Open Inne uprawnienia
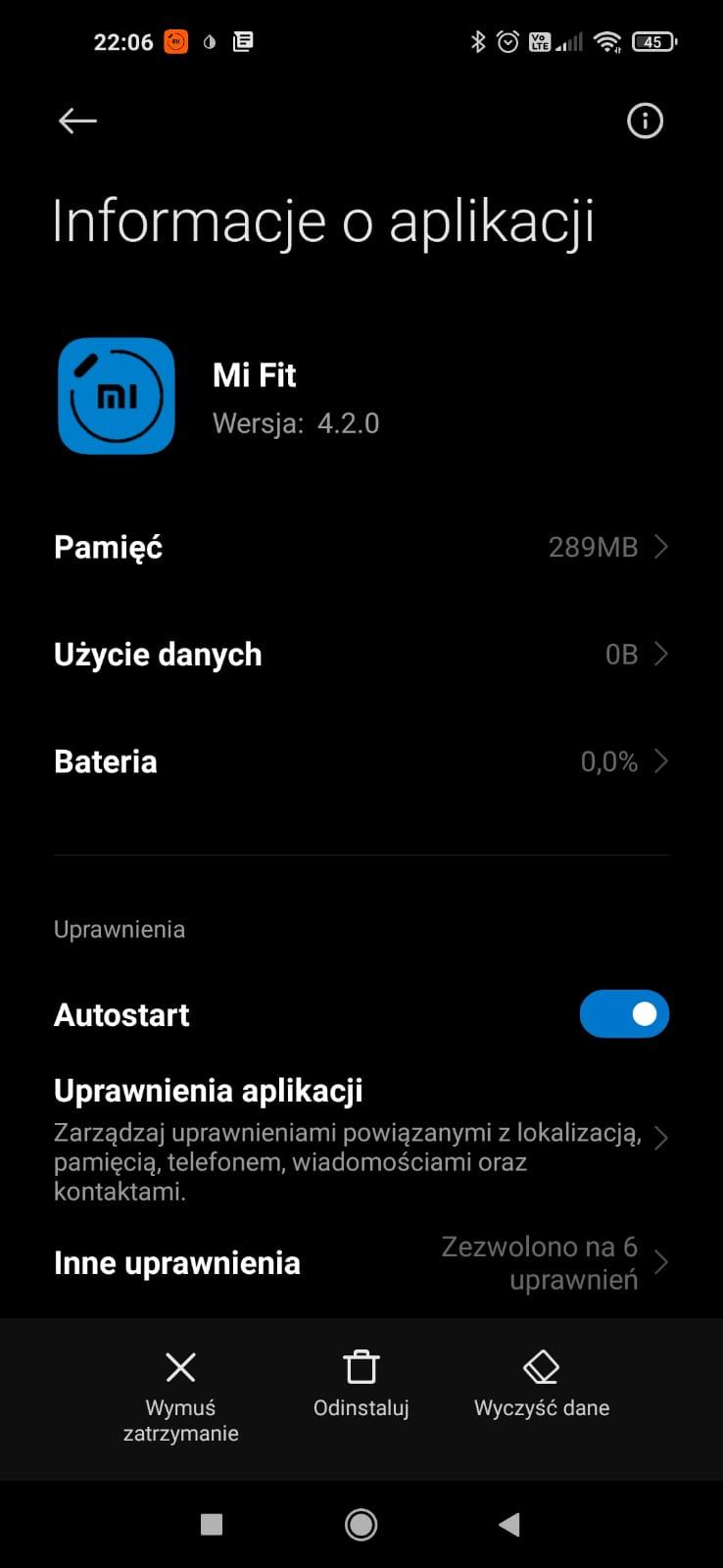This screenshot has height=1568, width=723. [x=361, y=1262]
